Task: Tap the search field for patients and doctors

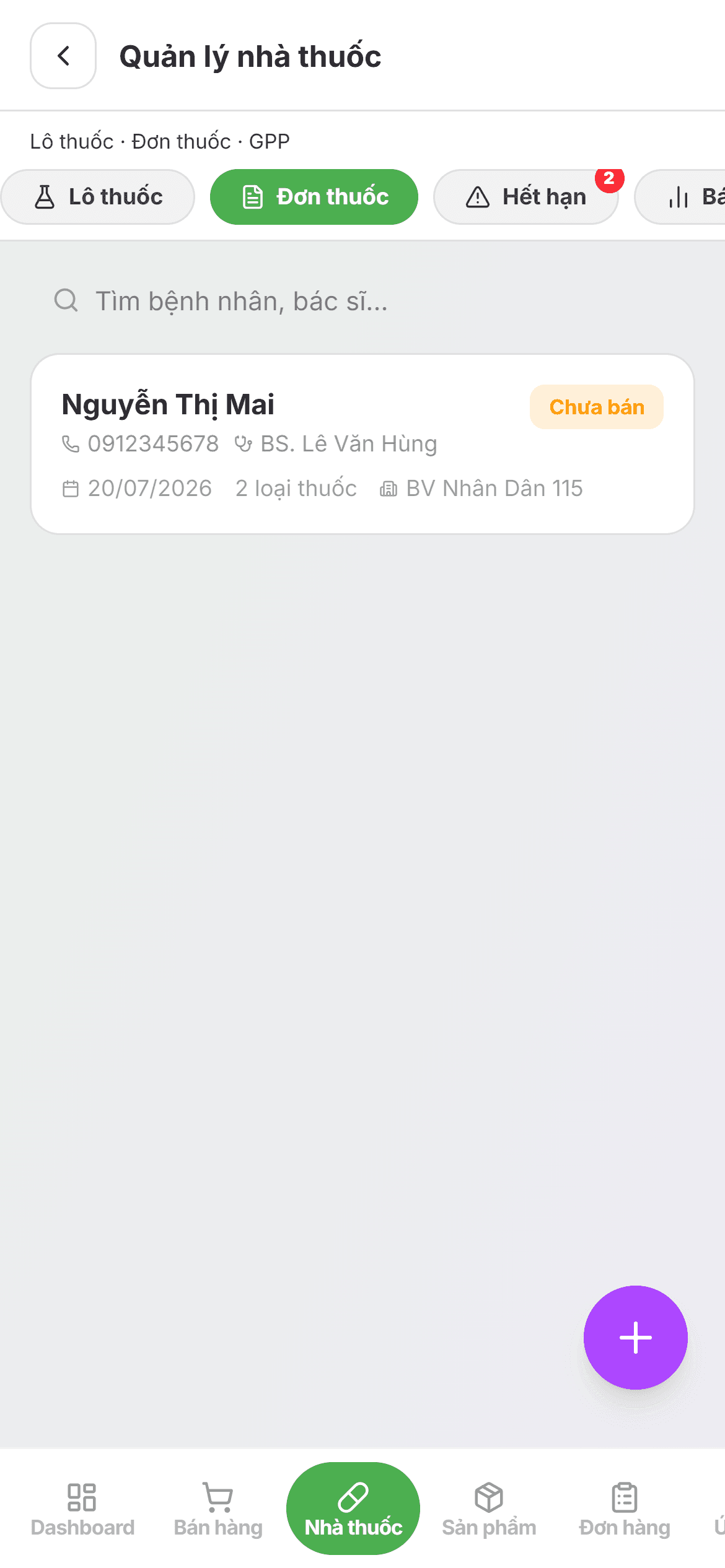Action: 362,301
